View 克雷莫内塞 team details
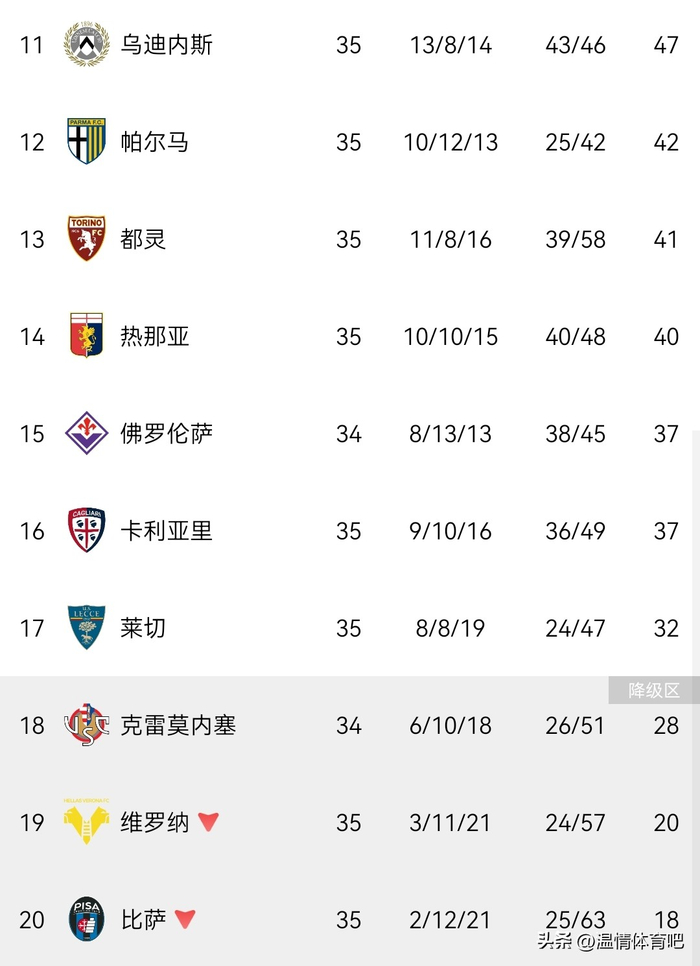 pyautogui.click(x=350, y=725)
